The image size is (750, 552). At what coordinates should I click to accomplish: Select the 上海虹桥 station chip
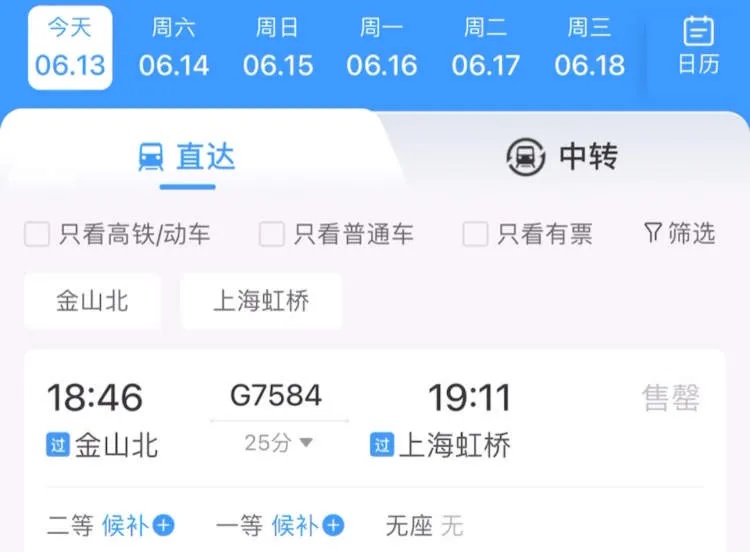[261, 301]
